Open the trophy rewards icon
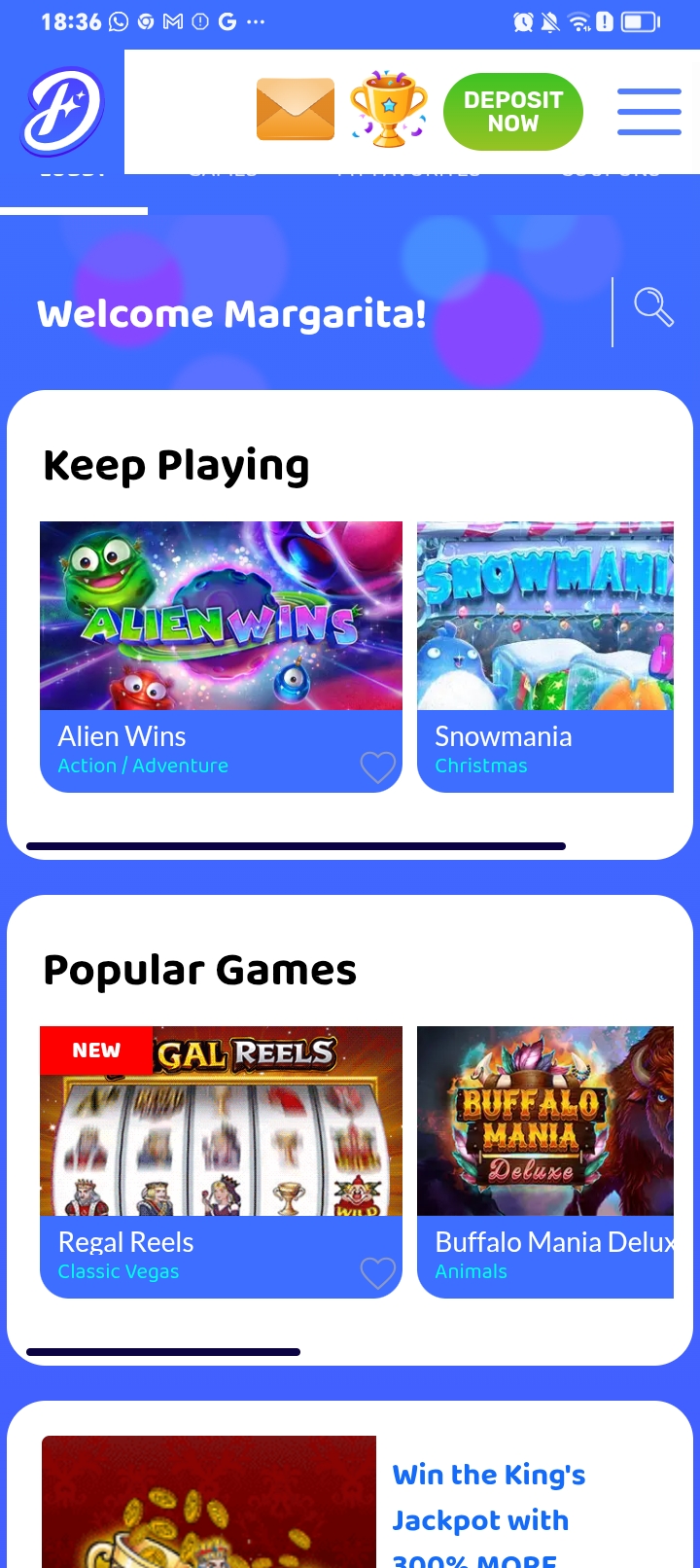The image size is (700, 1568). 389,110
